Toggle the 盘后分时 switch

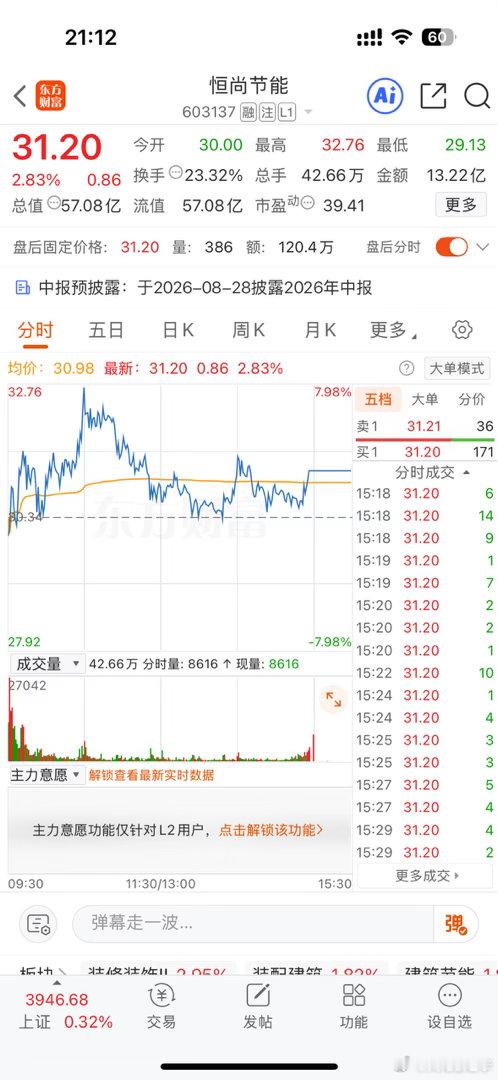tap(452, 247)
